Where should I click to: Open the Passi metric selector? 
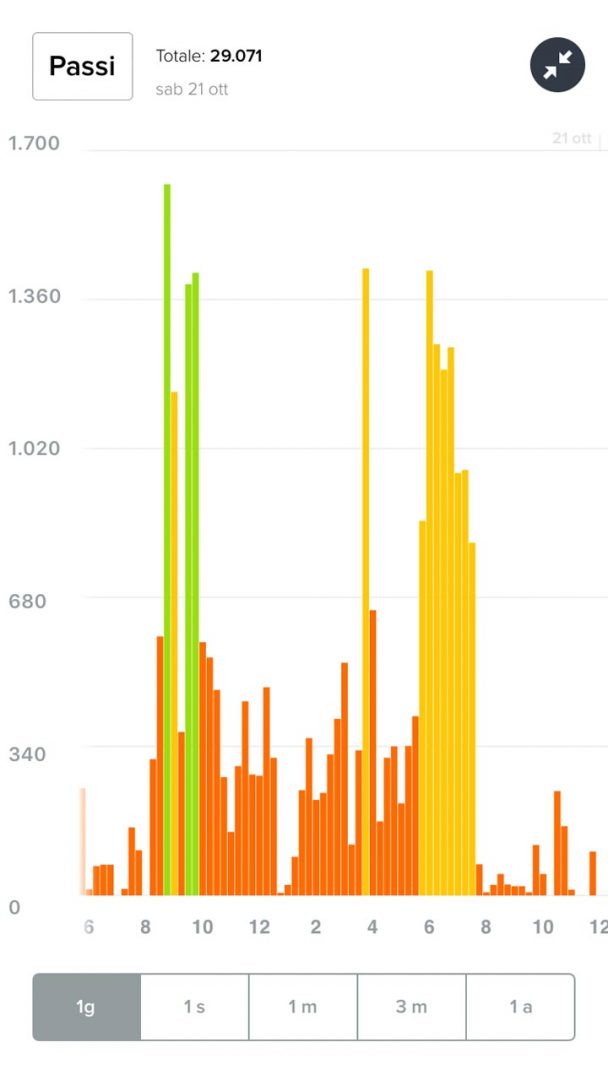[x=82, y=66]
